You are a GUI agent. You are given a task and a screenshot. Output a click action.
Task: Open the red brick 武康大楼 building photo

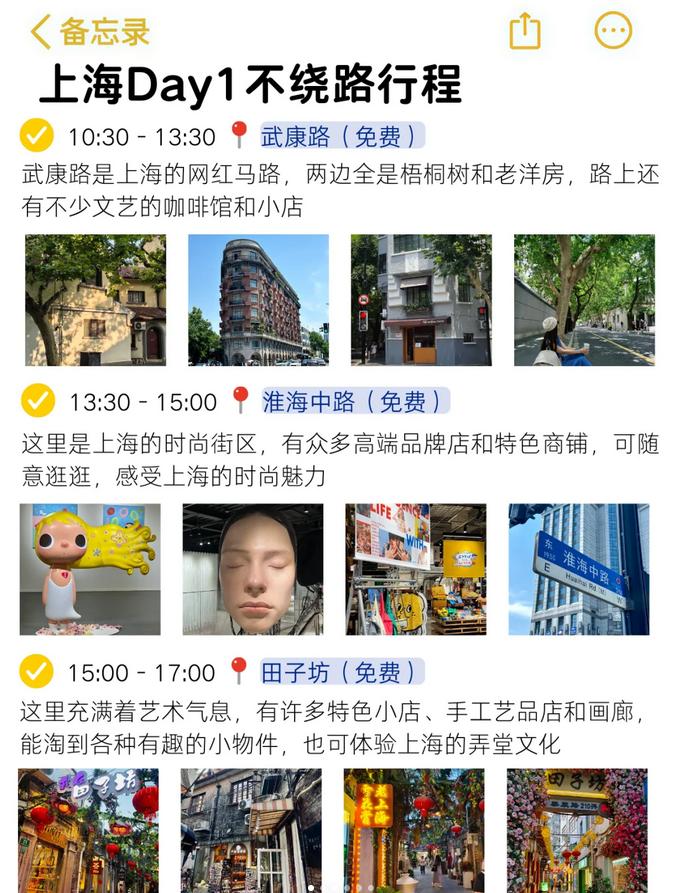pyautogui.click(x=258, y=300)
